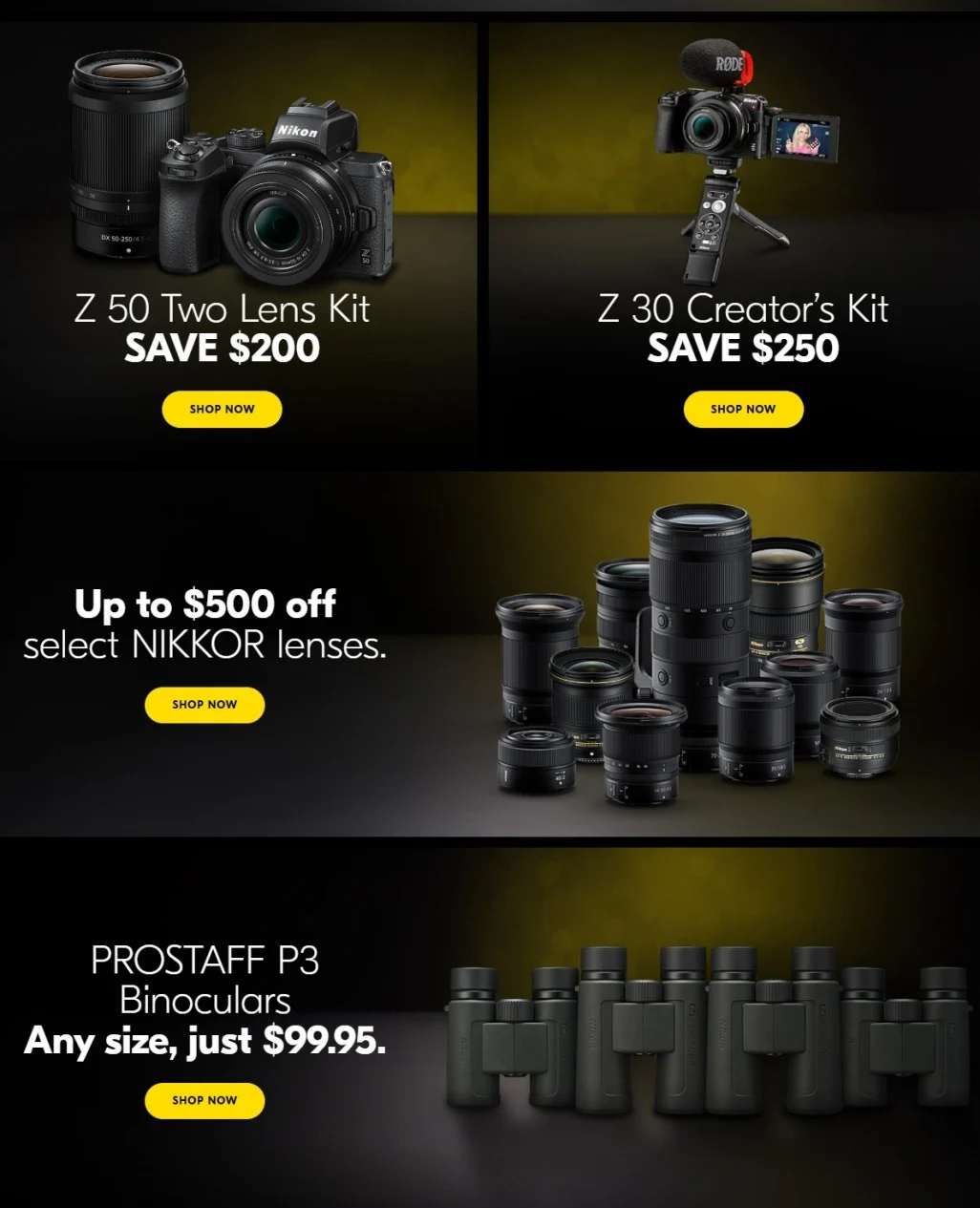Shop now for select NIKKOR lenses
980x1208 pixels.
tap(204, 705)
